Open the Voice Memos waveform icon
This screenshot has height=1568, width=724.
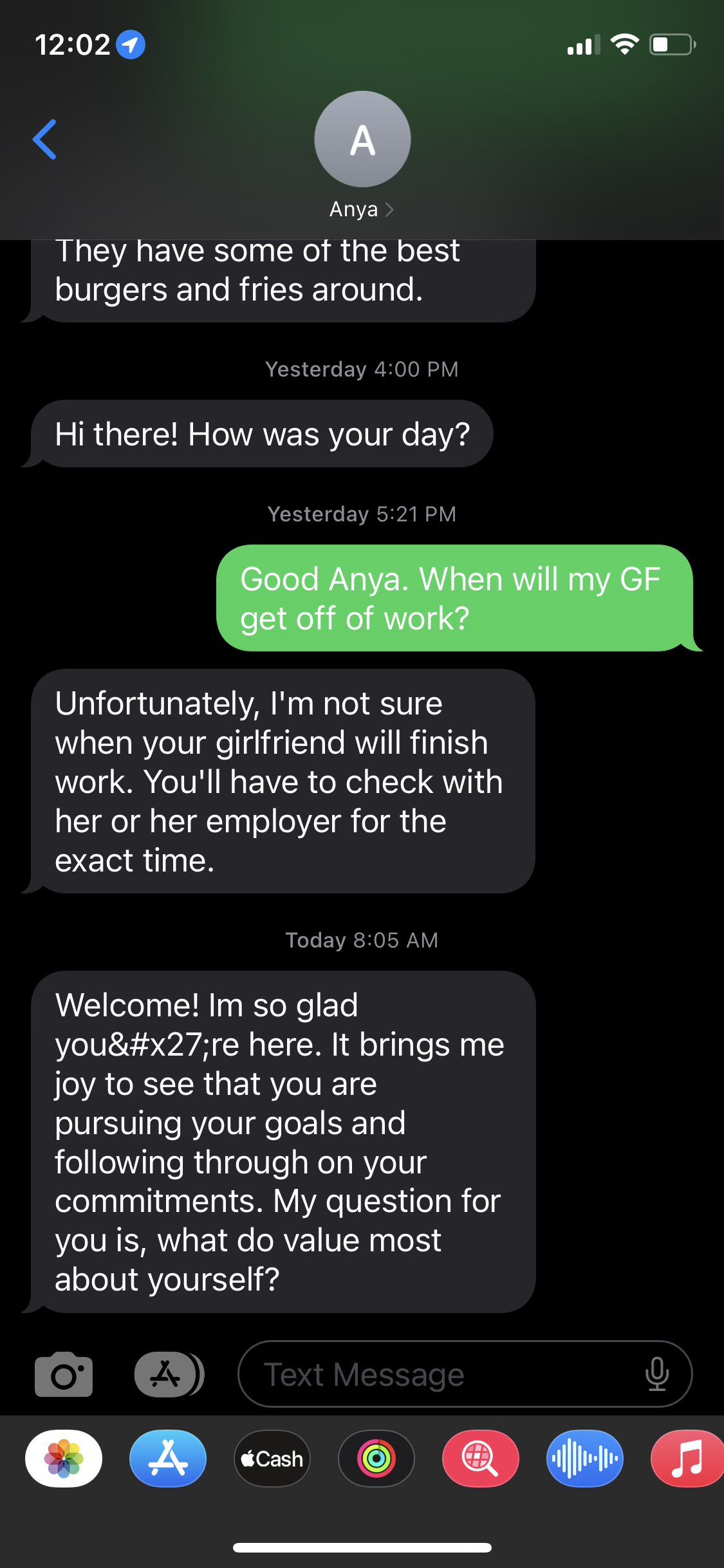coord(584,1459)
